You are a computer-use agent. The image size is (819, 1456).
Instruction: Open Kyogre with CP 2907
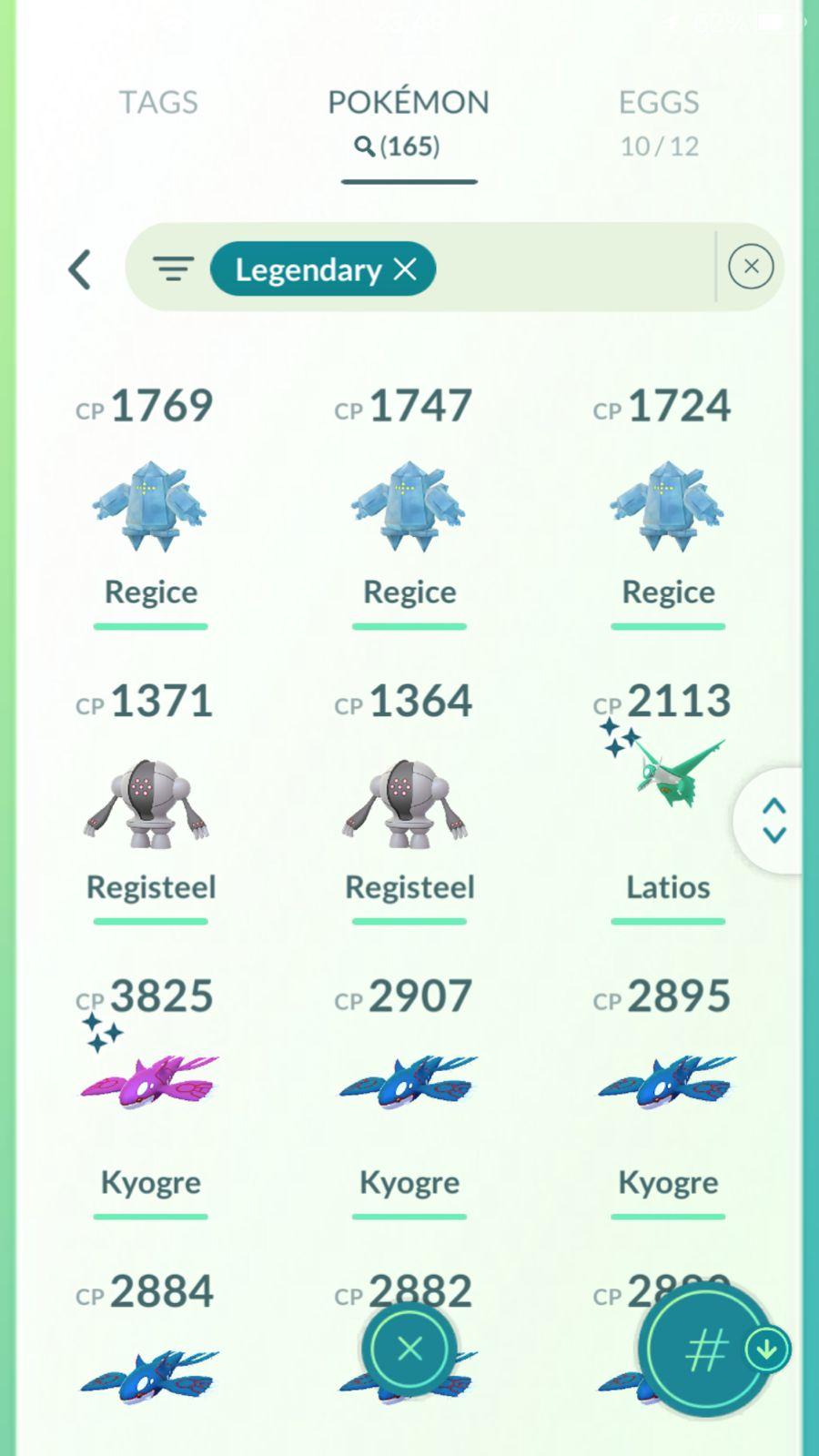pyautogui.click(x=409, y=1083)
